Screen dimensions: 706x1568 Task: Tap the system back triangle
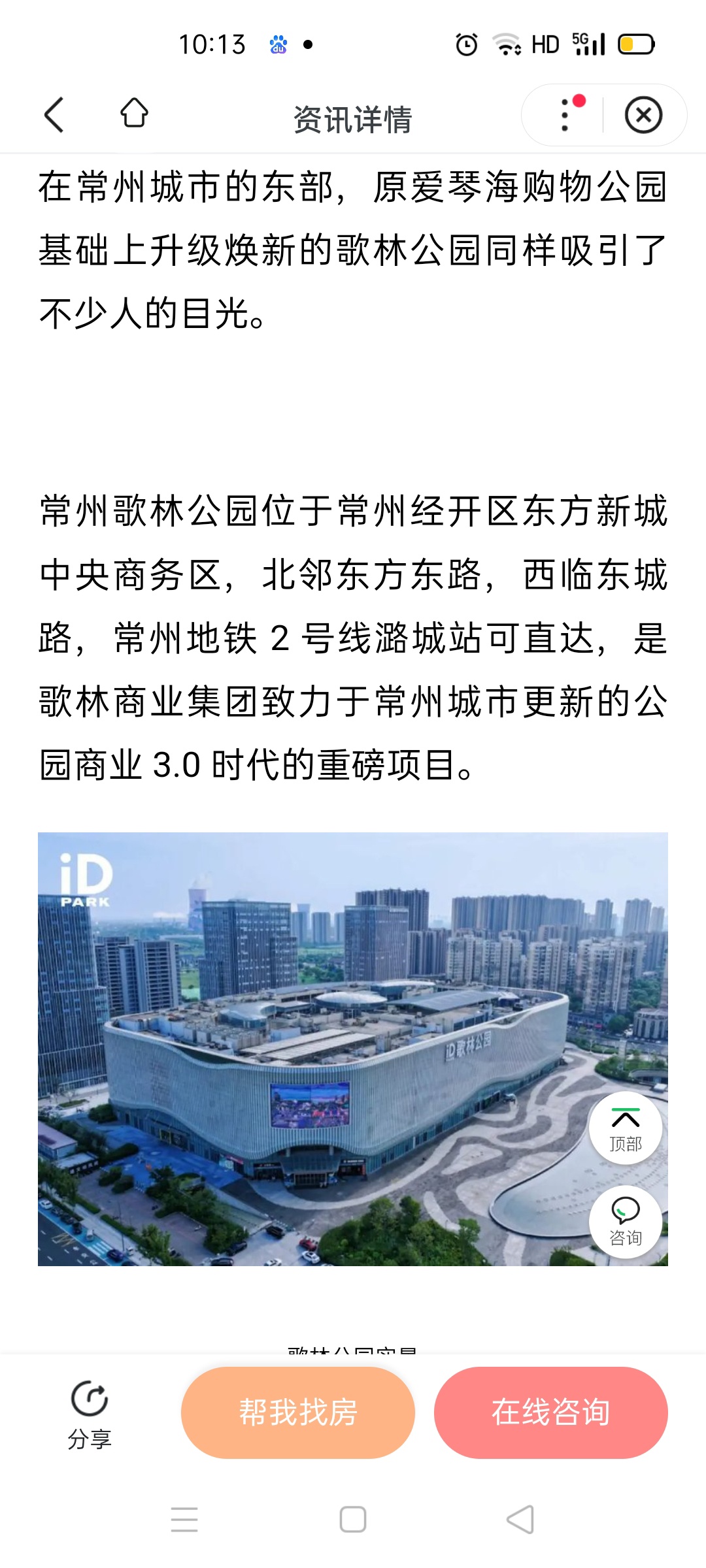[521, 1519]
